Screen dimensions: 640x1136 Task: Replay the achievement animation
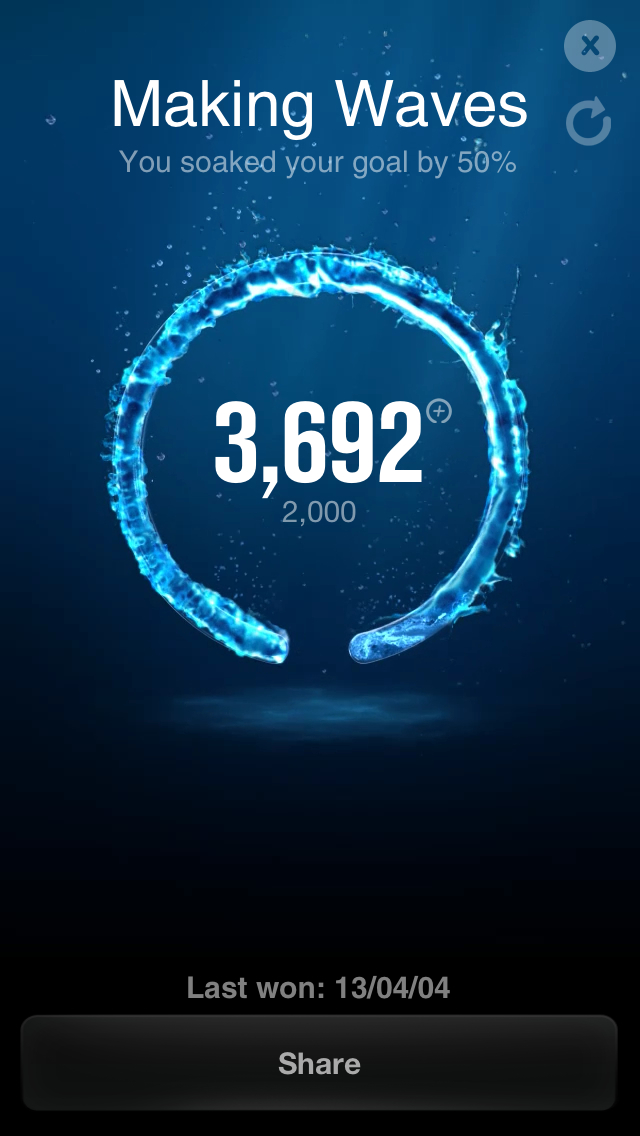588,122
